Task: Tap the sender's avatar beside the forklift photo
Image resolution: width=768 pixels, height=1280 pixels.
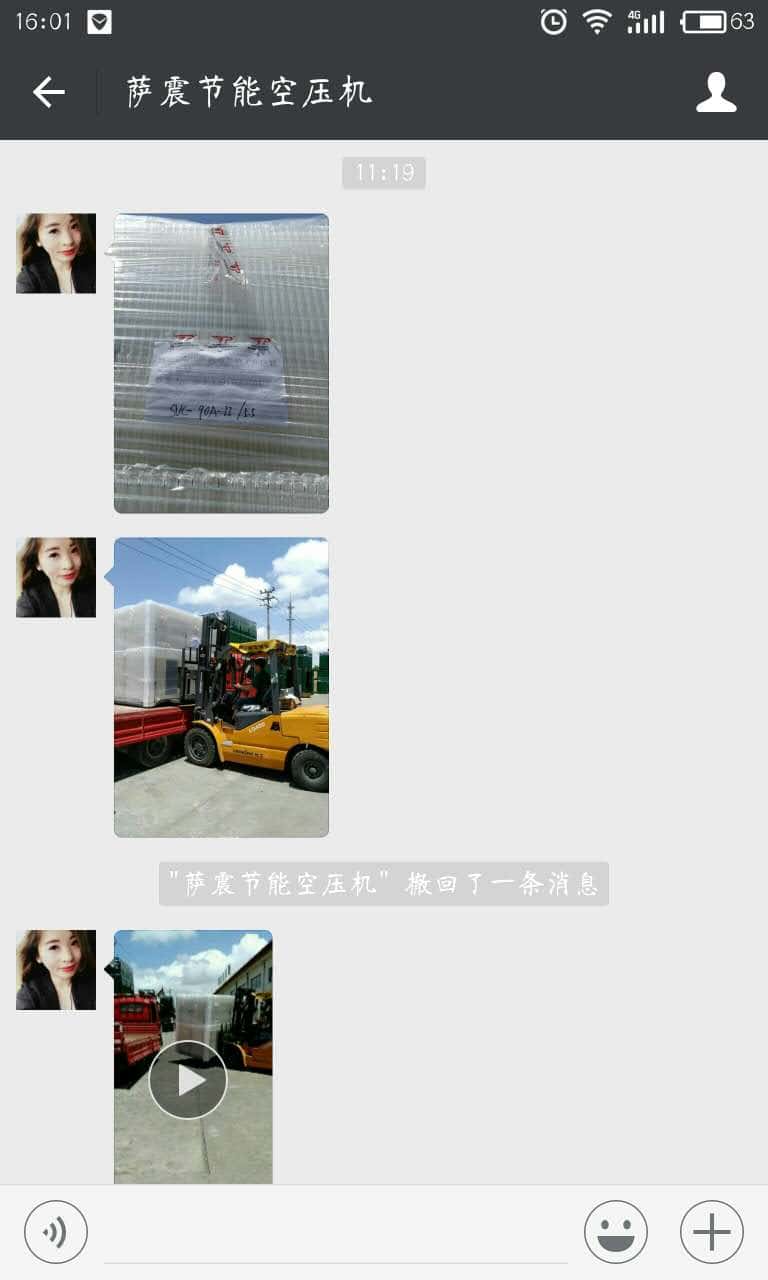Action: 56,577
